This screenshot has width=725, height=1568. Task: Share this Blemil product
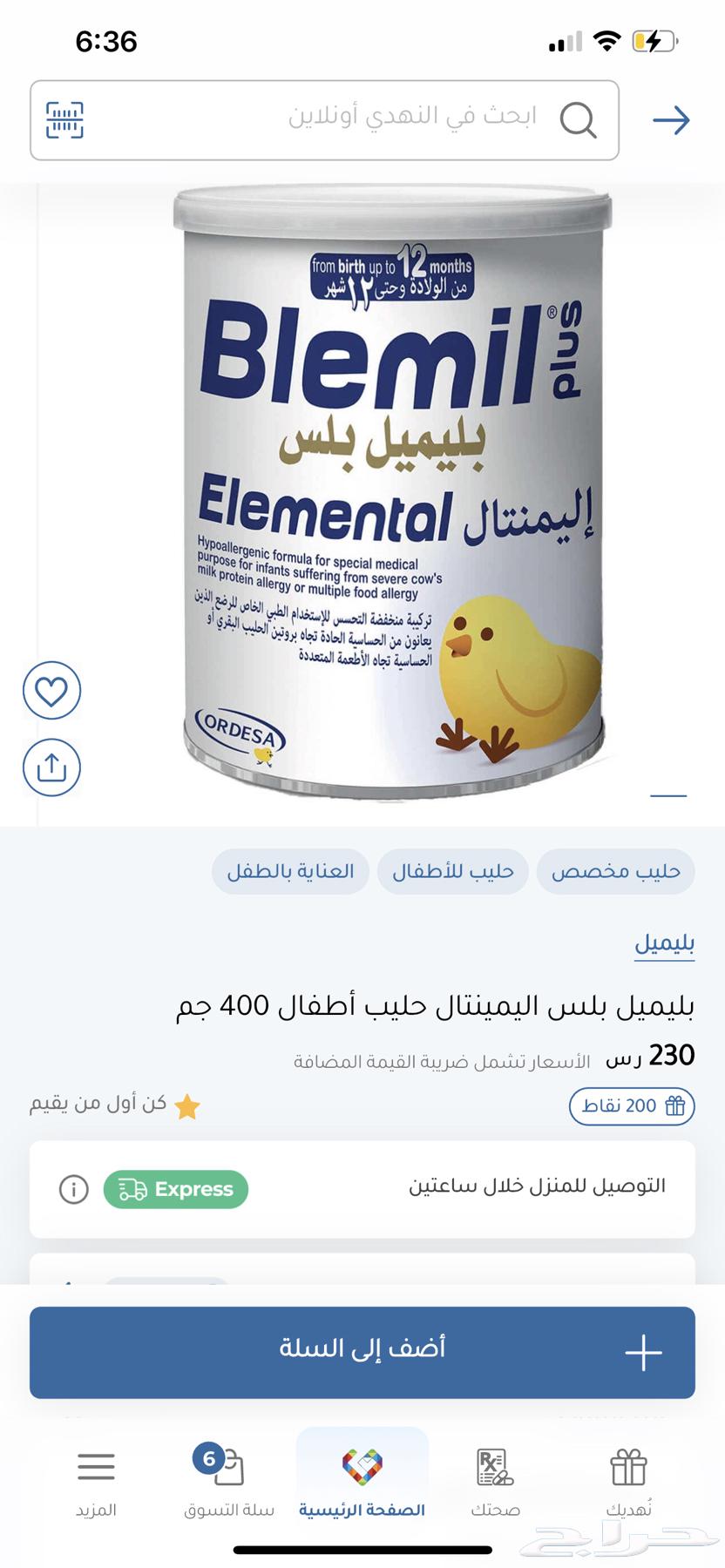pyautogui.click(x=51, y=767)
